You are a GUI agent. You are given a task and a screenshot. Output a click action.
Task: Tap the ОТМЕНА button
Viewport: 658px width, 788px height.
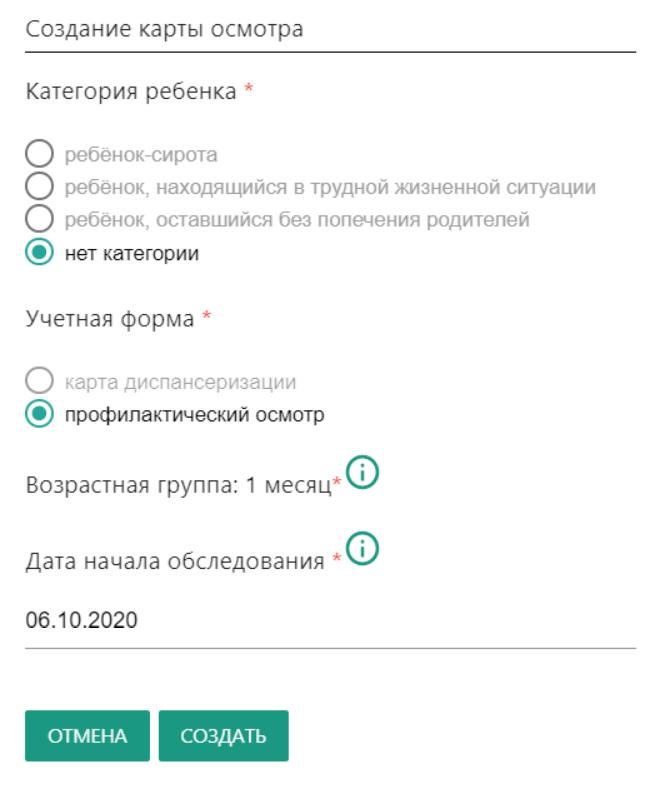[x=87, y=736]
